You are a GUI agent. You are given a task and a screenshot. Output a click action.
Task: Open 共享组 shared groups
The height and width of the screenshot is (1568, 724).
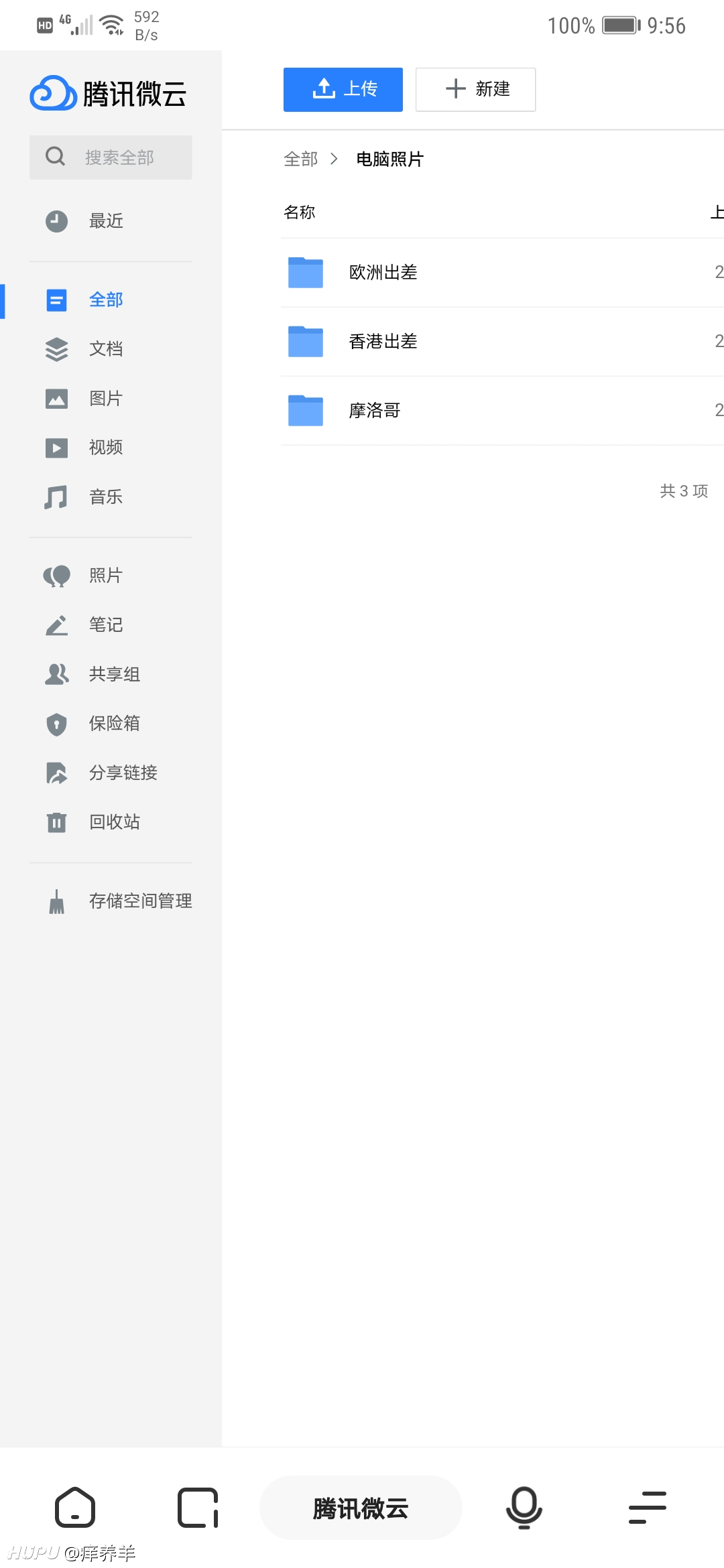click(111, 674)
